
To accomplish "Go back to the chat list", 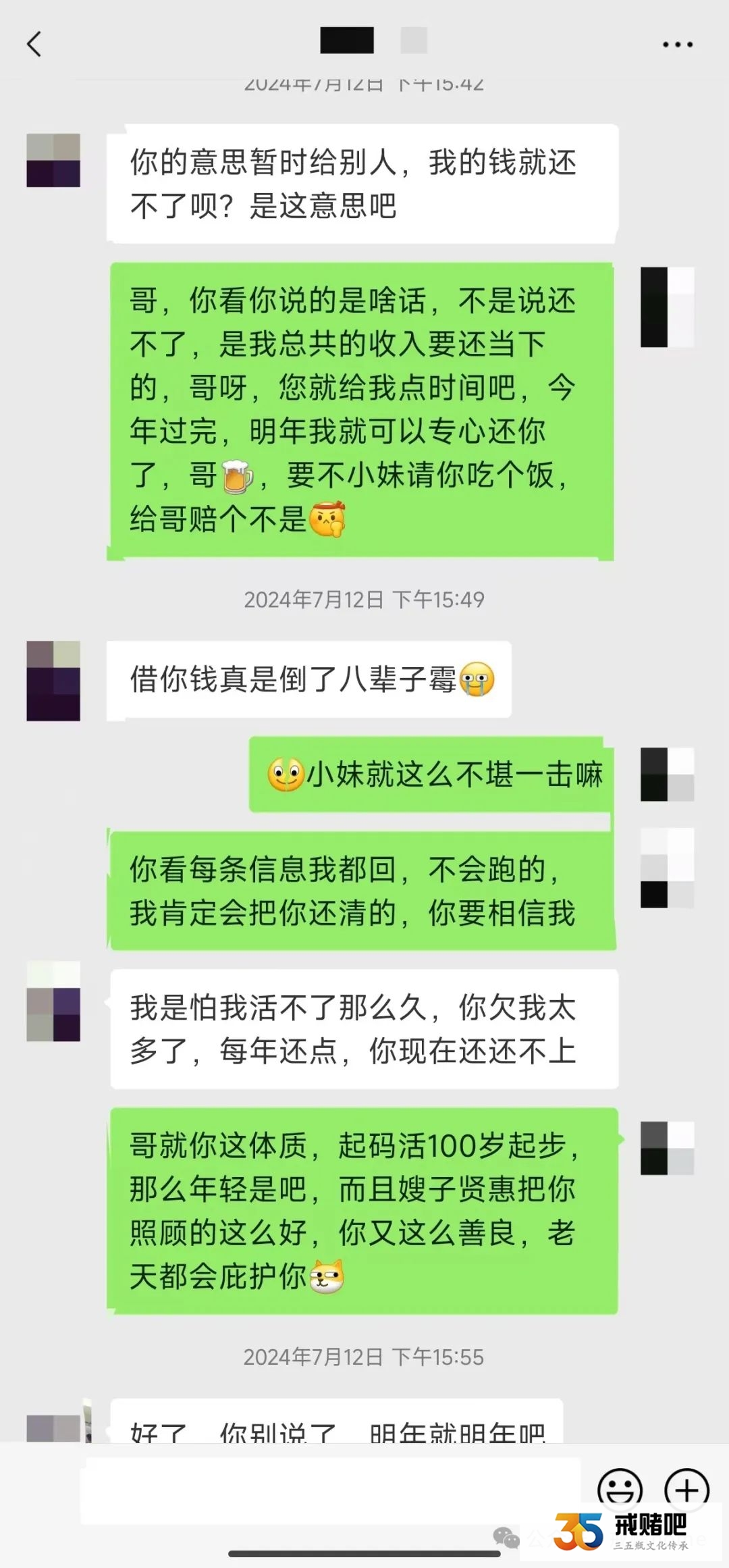I will (x=34, y=45).
